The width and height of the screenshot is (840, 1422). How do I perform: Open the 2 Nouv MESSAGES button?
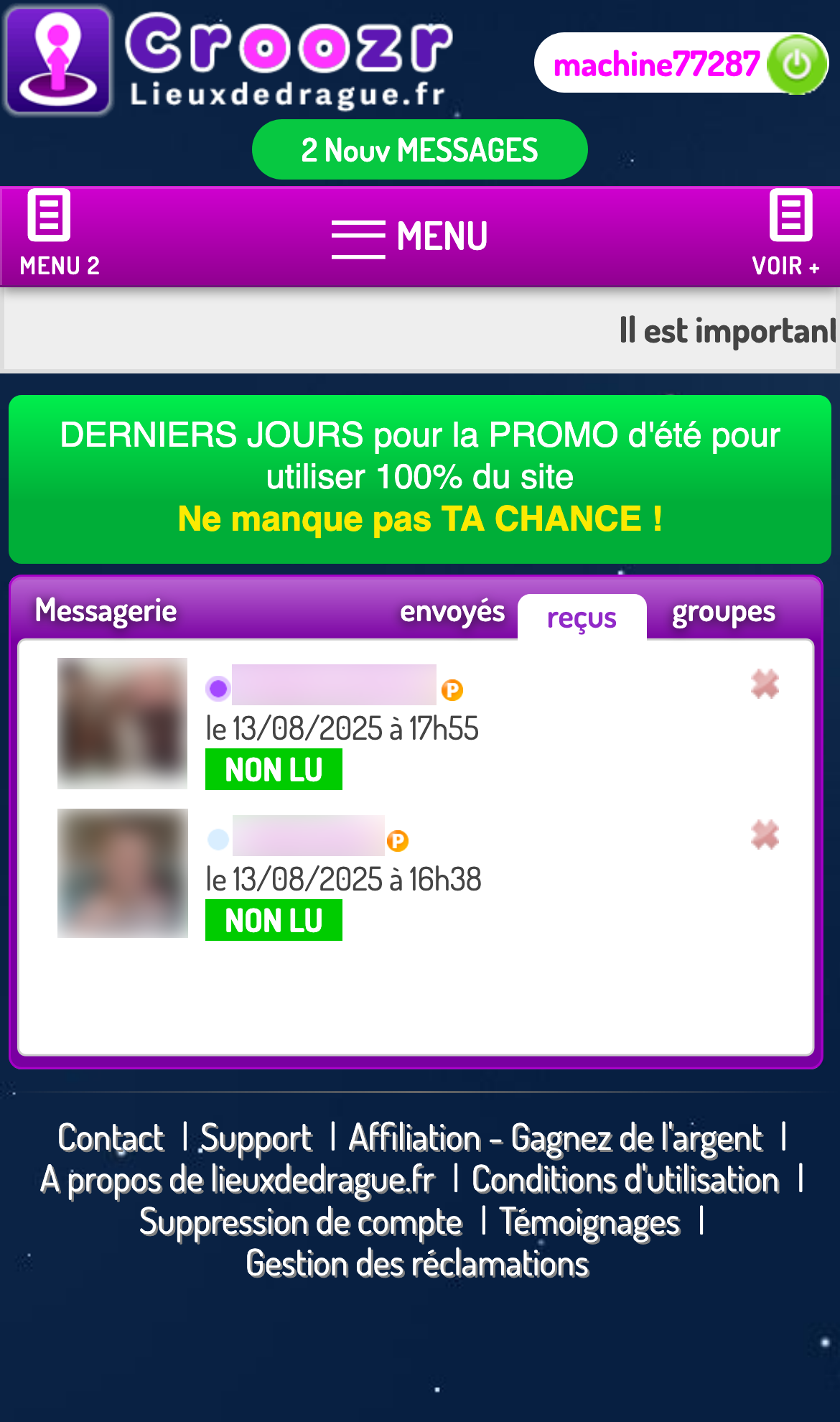tap(420, 149)
